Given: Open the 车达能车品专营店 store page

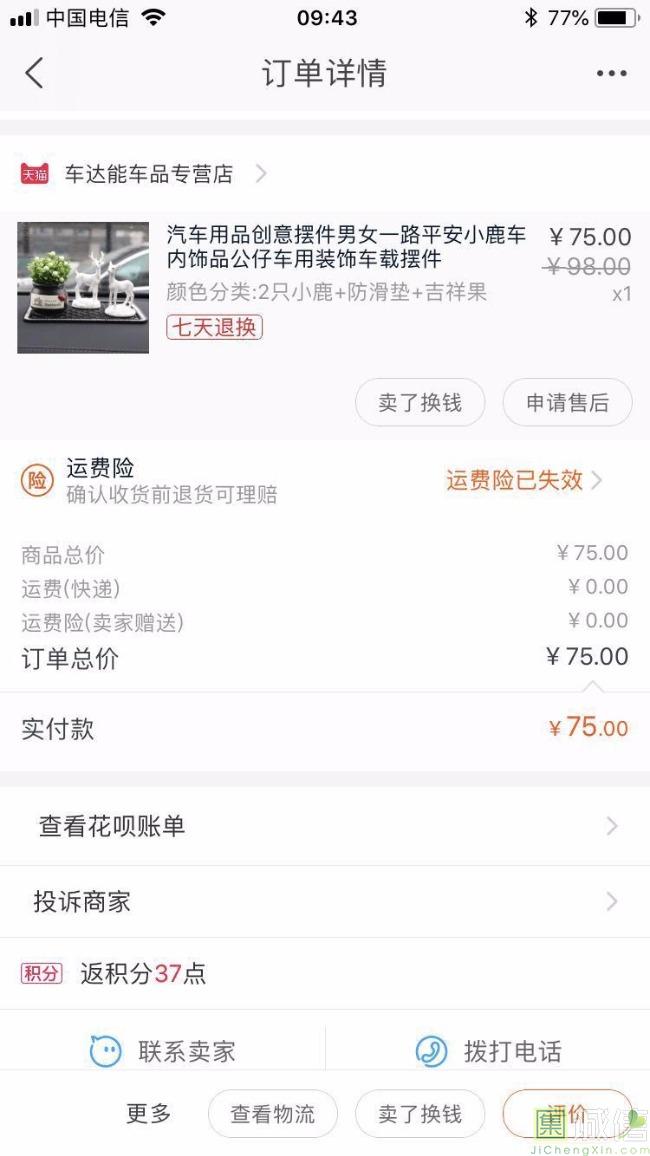Looking at the screenshot, I should tap(149, 174).
